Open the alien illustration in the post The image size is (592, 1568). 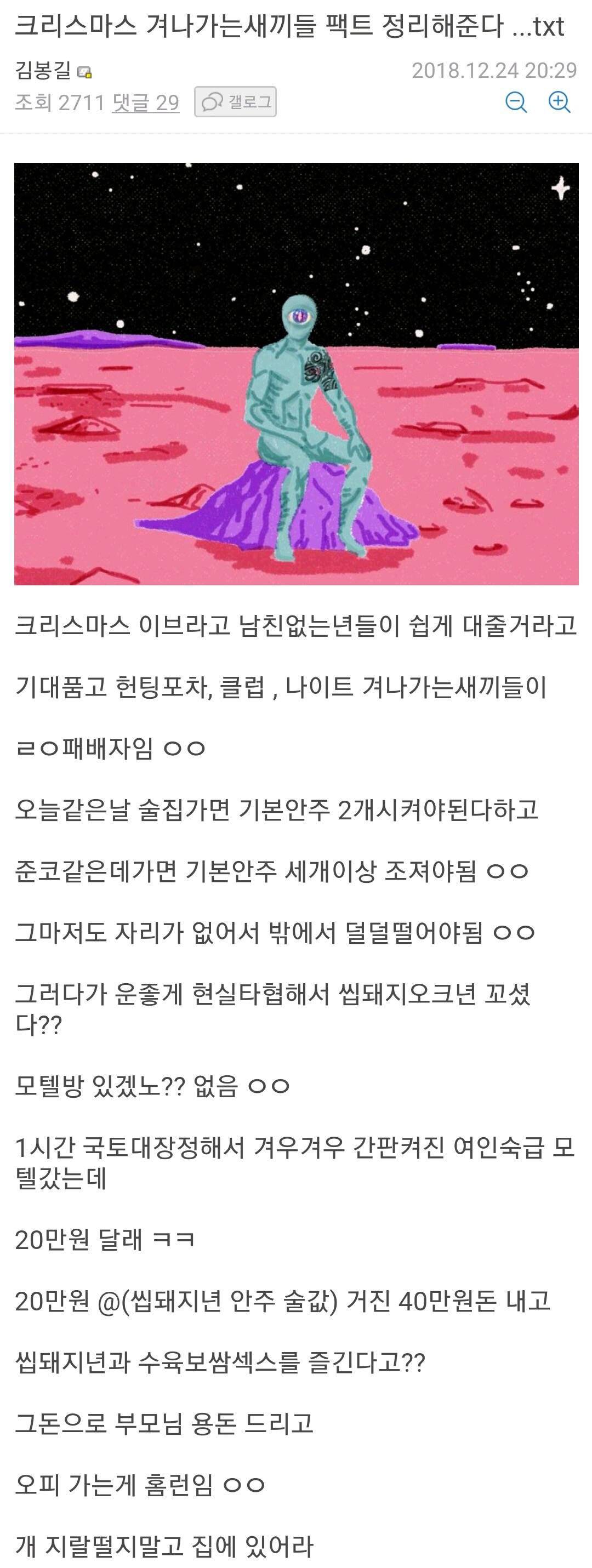[x=296, y=373]
